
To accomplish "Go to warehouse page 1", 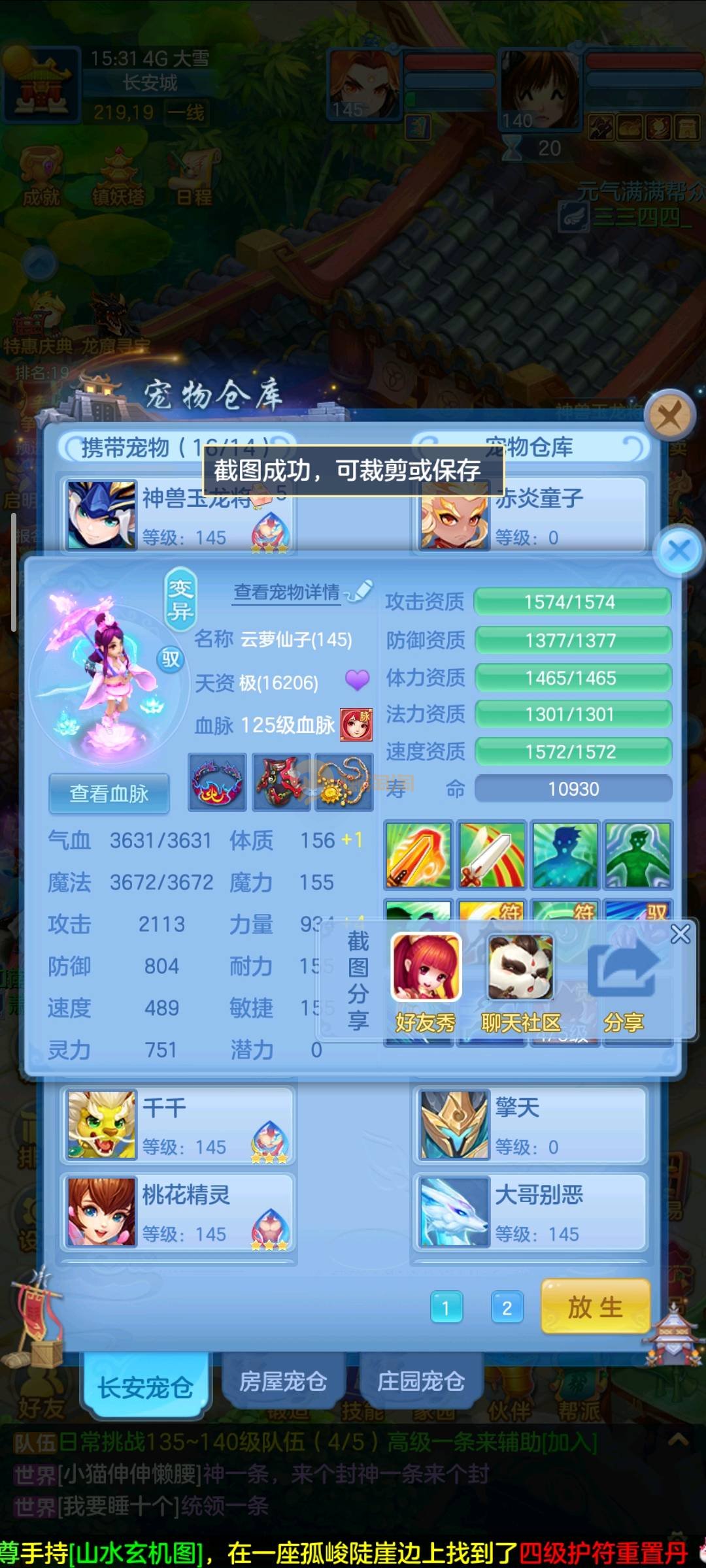I will [x=446, y=1309].
